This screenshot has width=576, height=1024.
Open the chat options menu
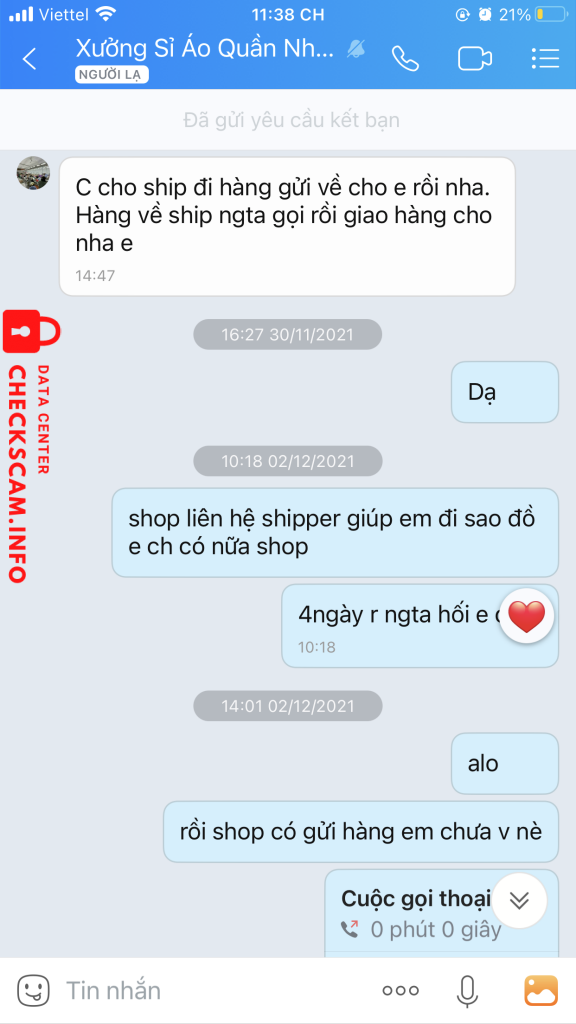pyautogui.click(x=545, y=59)
